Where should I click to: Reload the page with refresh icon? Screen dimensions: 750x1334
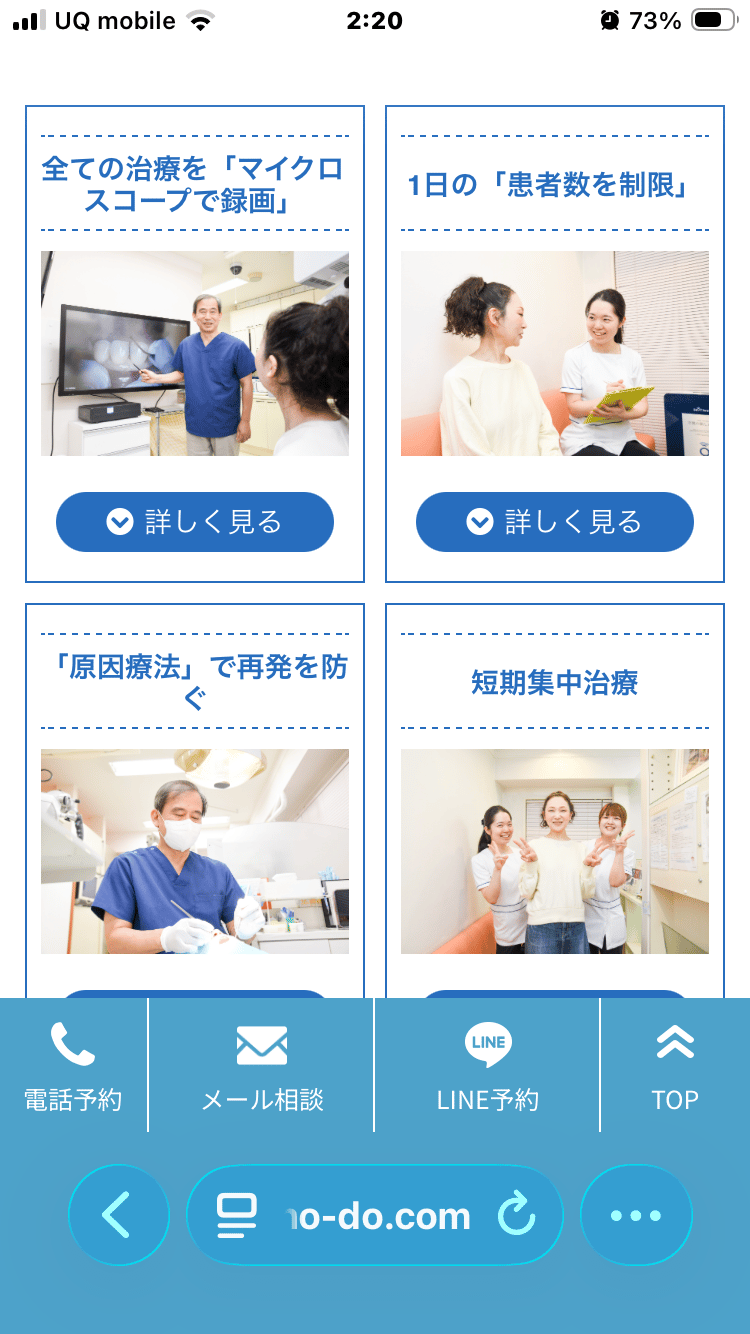[517, 1215]
